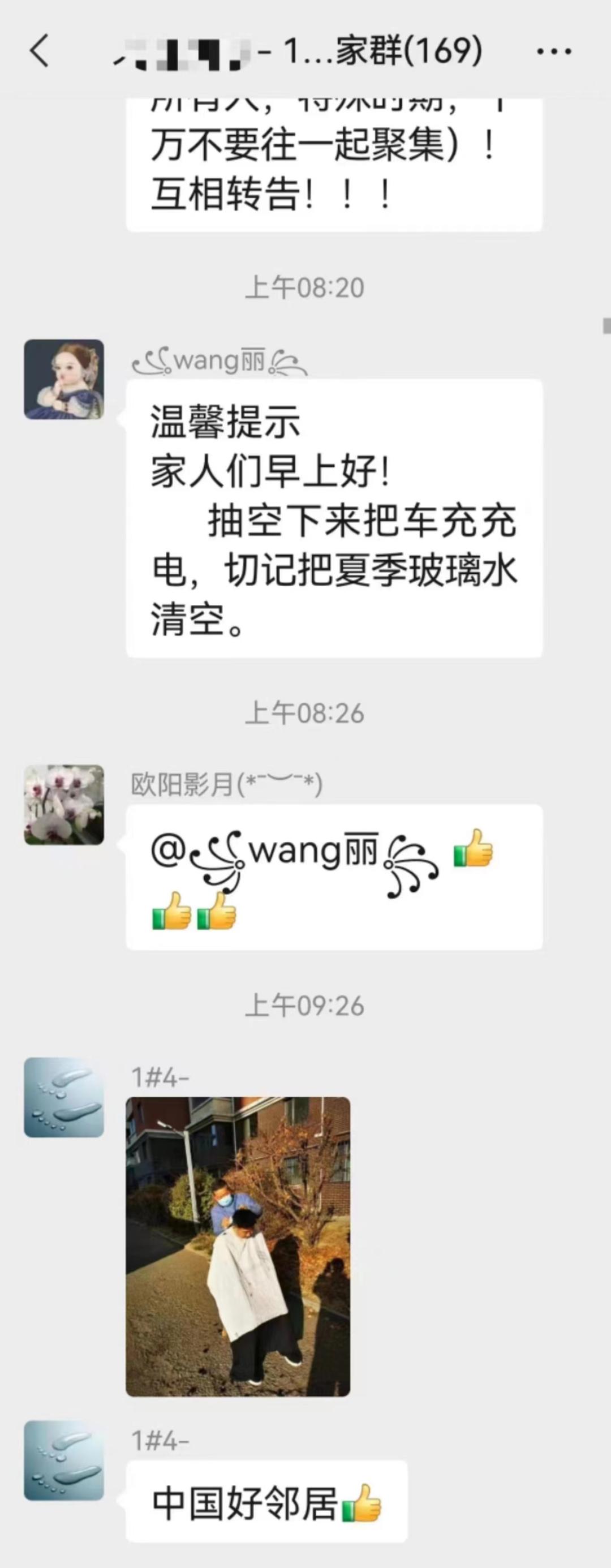The width and height of the screenshot is (611, 1568).
Task: Tap 1#4-'s avatar beside the photo
Action: click(x=64, y=1097)
